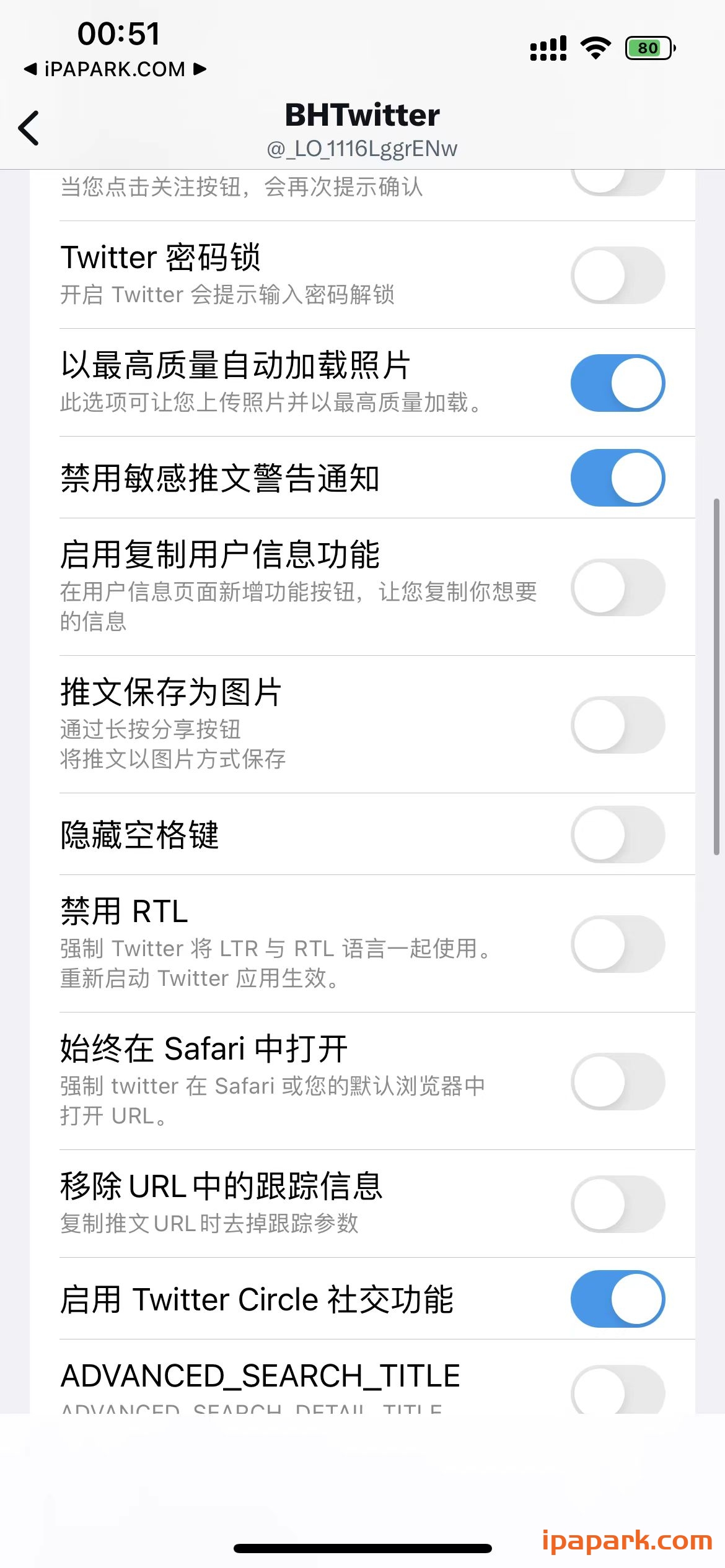725x1568 pixels.
Task: Enable the 隐藏空格键 switch
Action: 617,834
